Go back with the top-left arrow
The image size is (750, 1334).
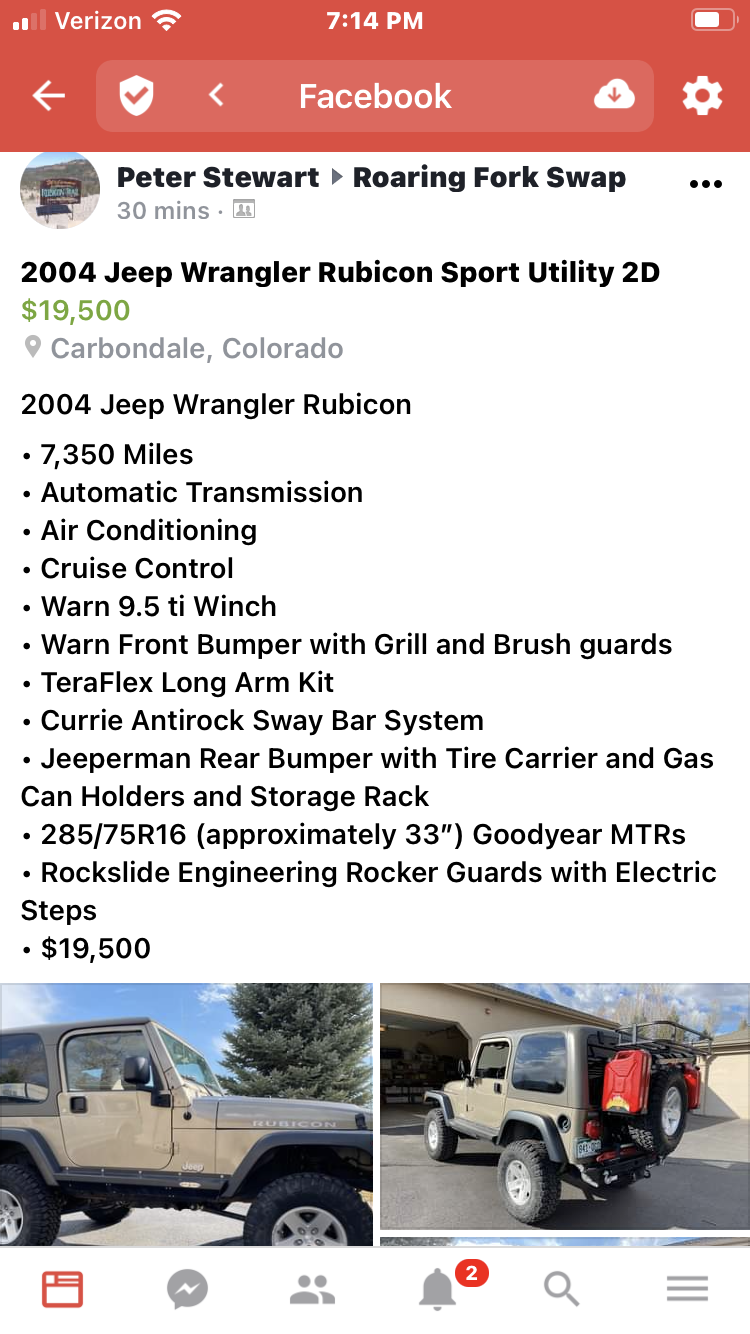click(x=48, y=96)
